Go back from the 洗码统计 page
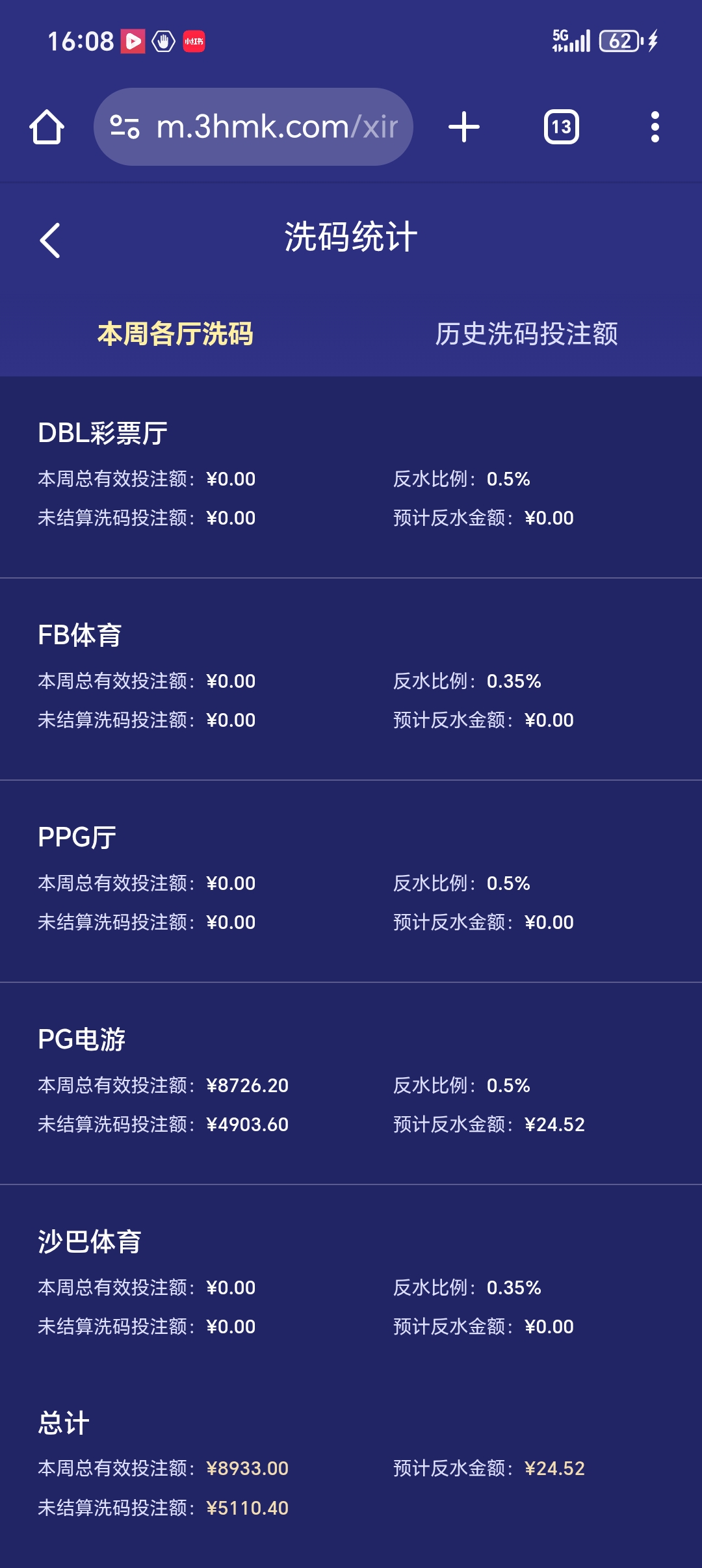The height and width of the screenshot is (1568, 702). pos(50,240)
